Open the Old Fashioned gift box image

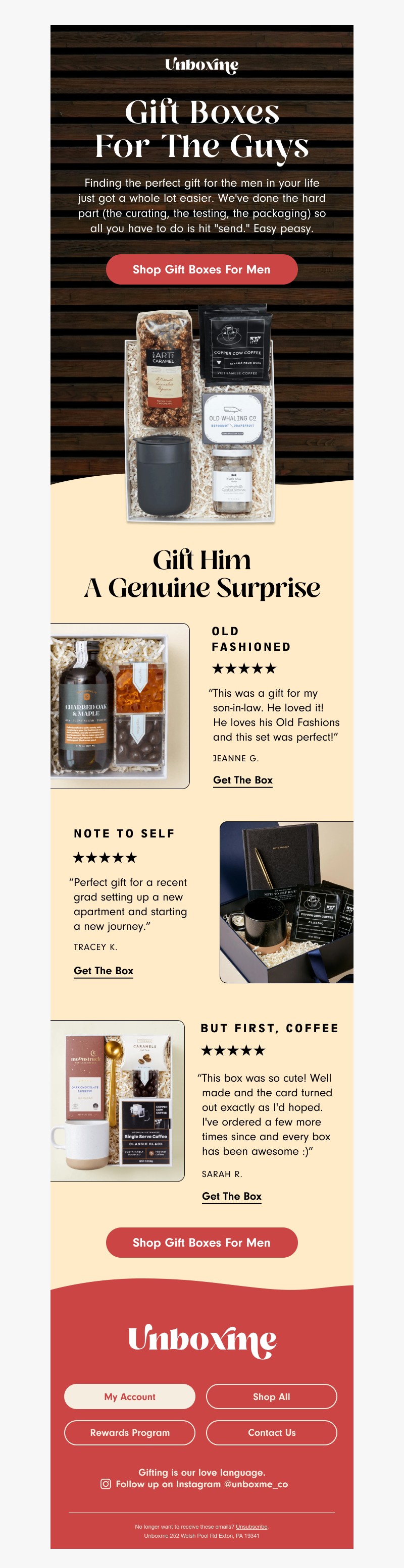coord(120,706)
